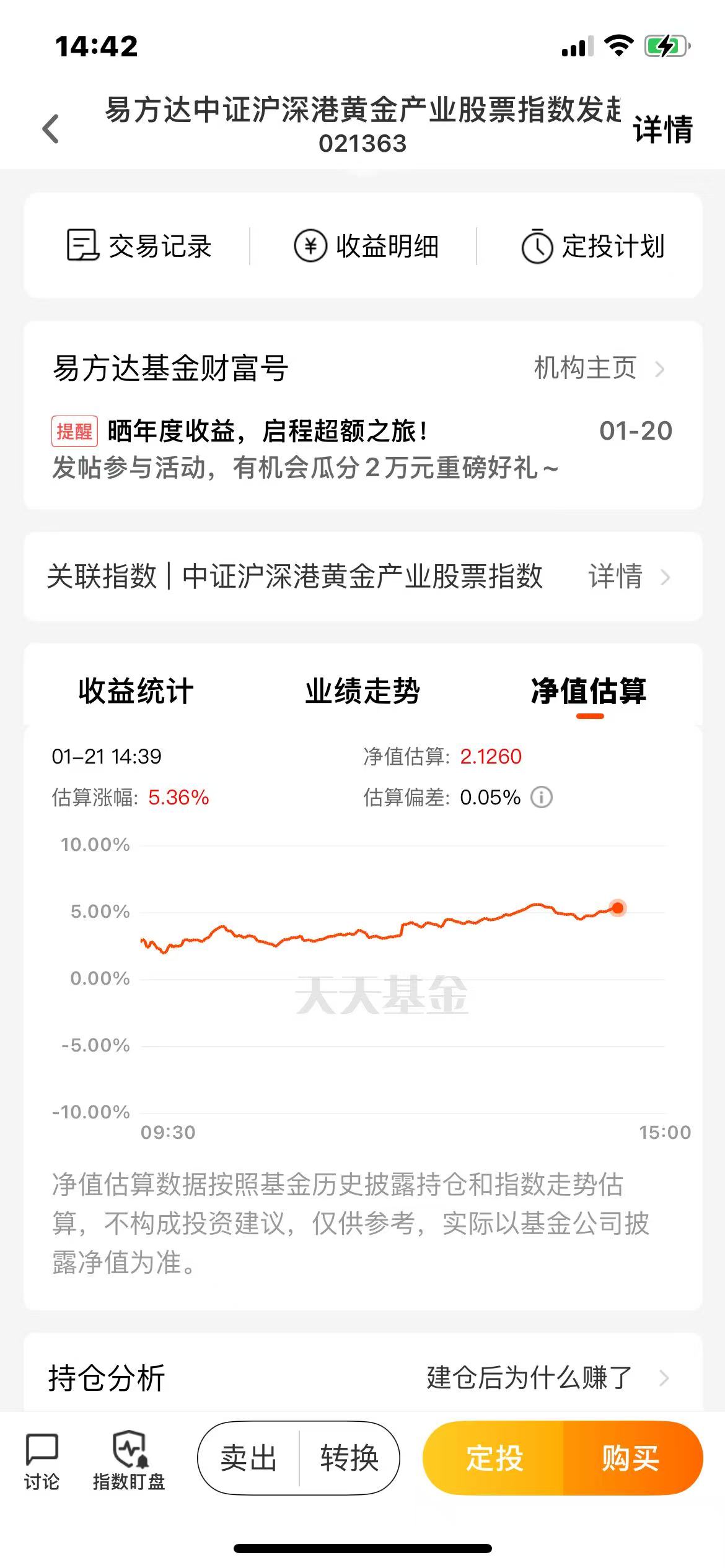View 收益明细 earnings details

click(366, 246)
